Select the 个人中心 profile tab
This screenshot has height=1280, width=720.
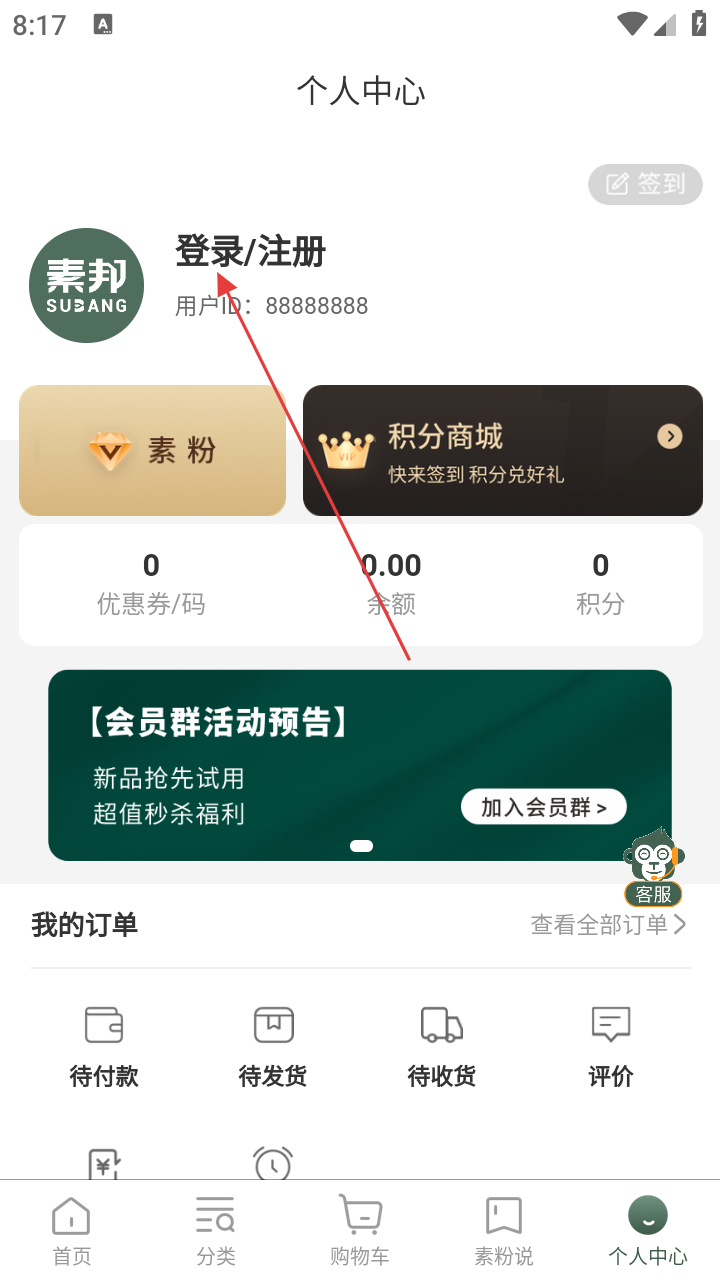pyautogui.click(x=648, y=1231)
